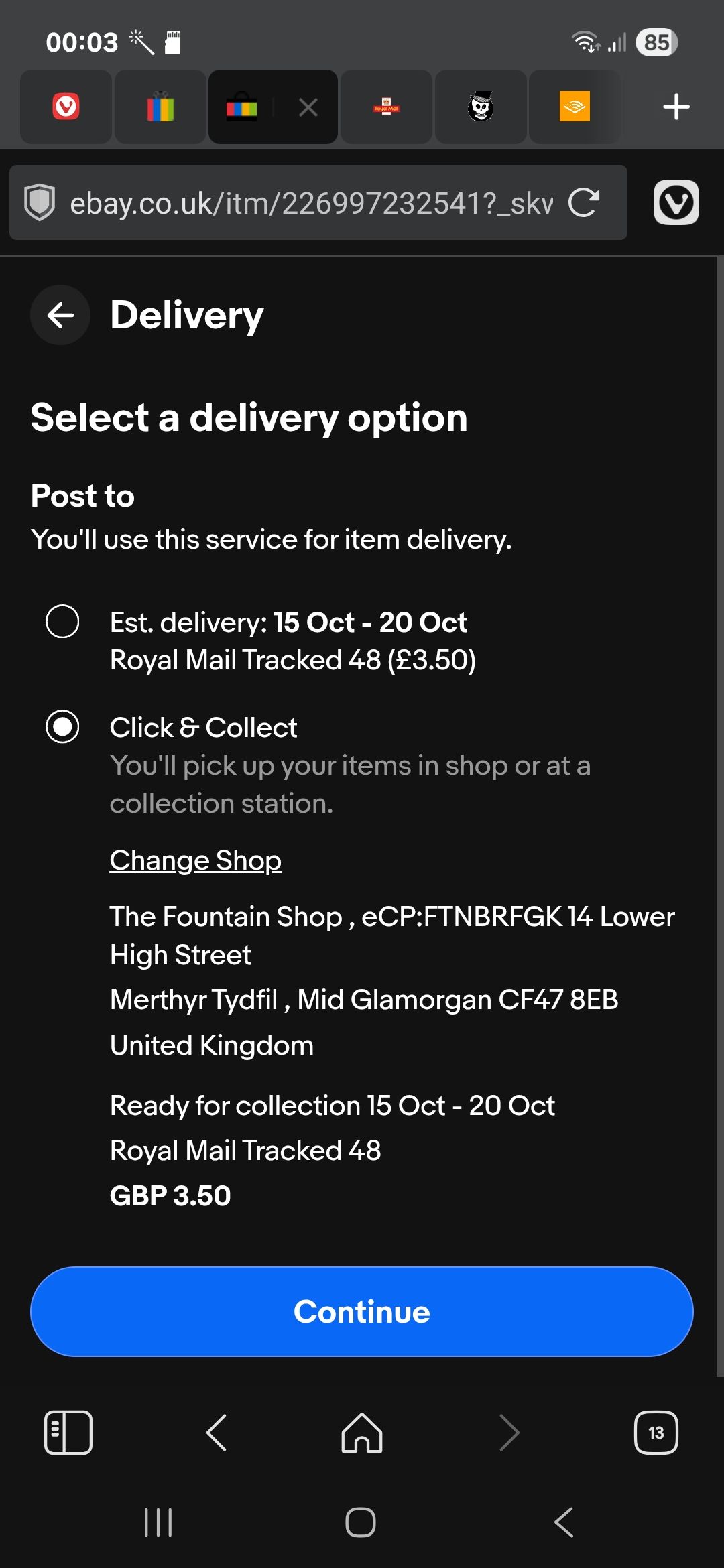Switch to the Royal Mail tab
Screen dimensions: 724x1568
[386, 107]
